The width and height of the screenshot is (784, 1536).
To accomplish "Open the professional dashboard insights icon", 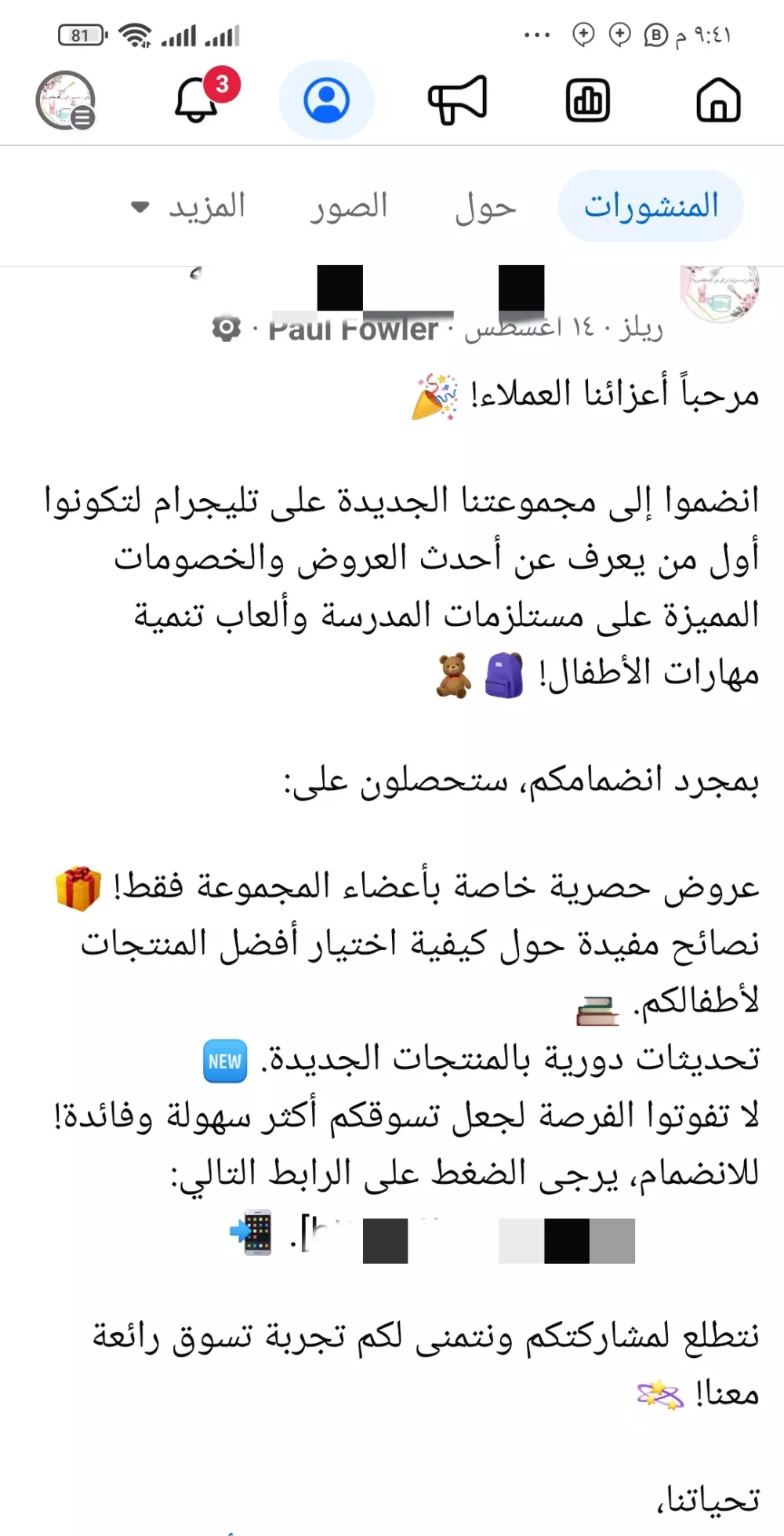I will (586, 100).
